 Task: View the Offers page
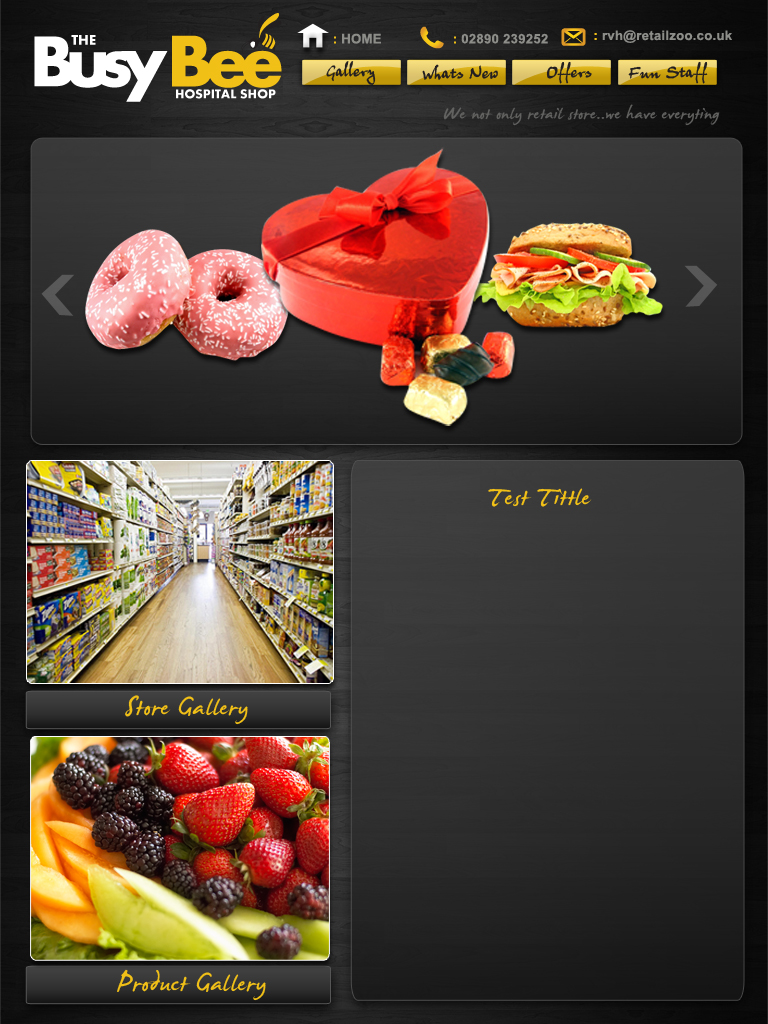click(x=561, y=73)
